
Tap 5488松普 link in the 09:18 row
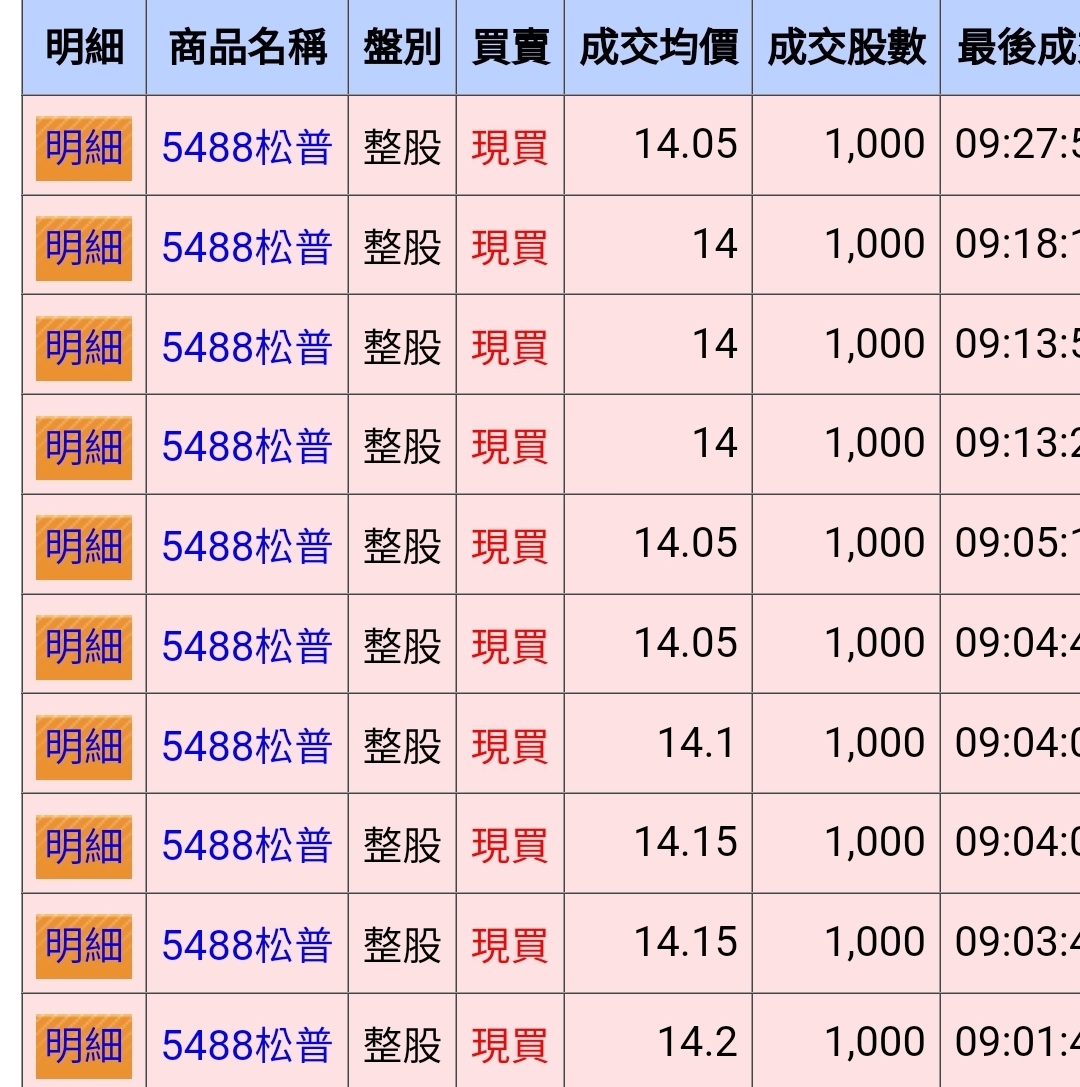247,248
